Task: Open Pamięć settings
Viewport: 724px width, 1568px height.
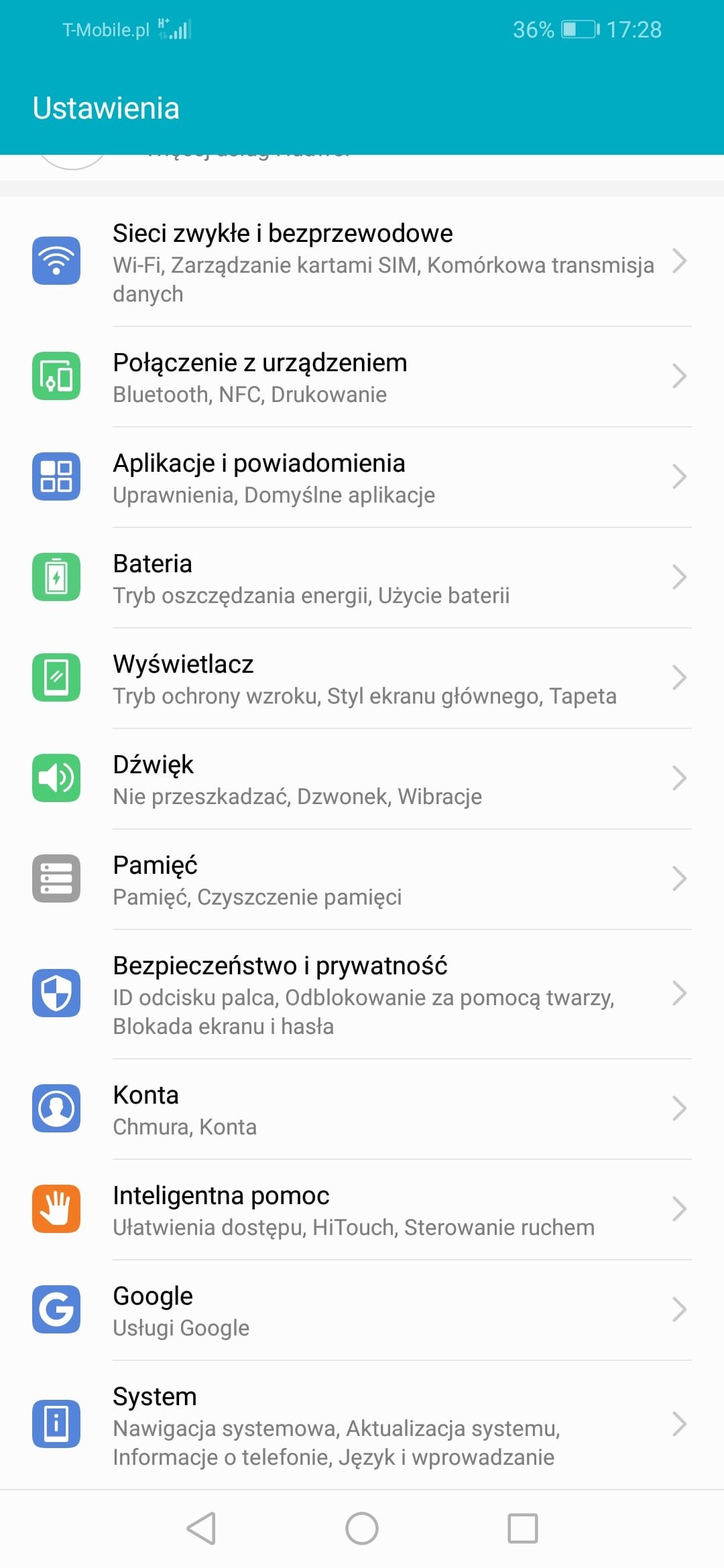Action: [x=362, y=879]
